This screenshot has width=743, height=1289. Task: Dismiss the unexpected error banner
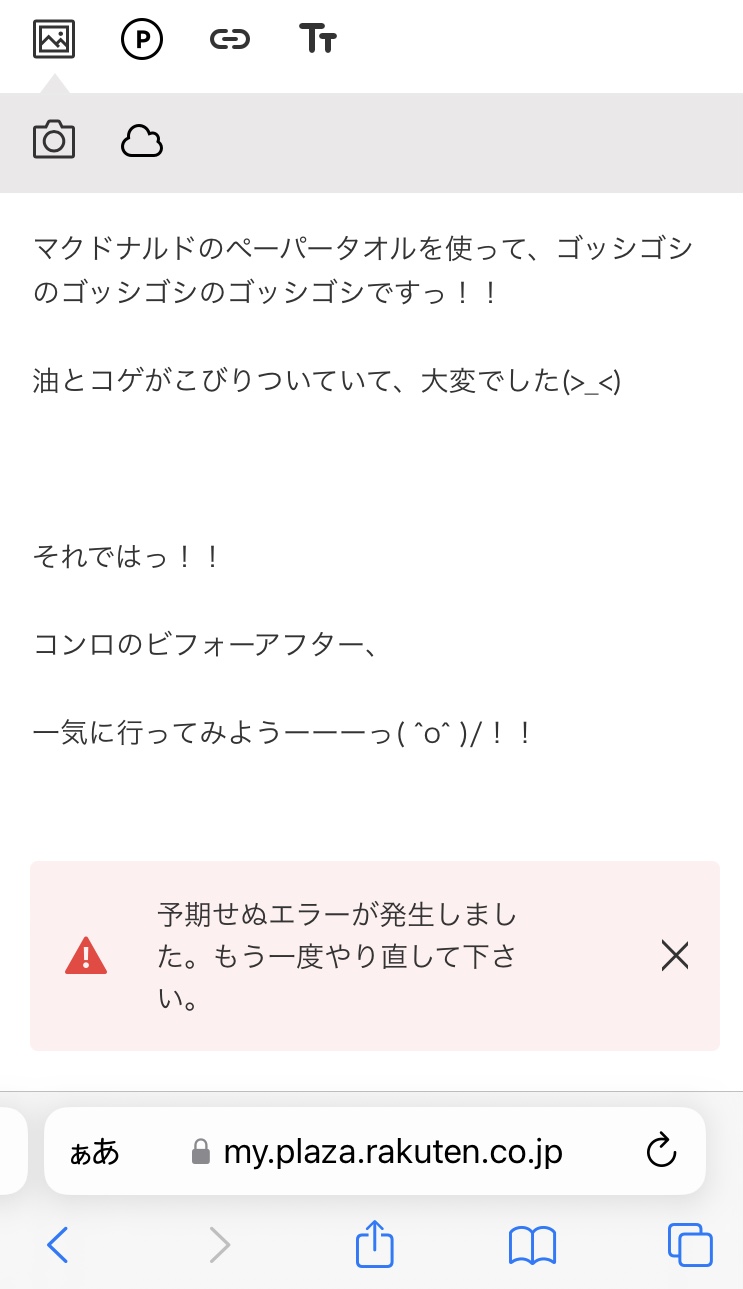coord(675,956)
